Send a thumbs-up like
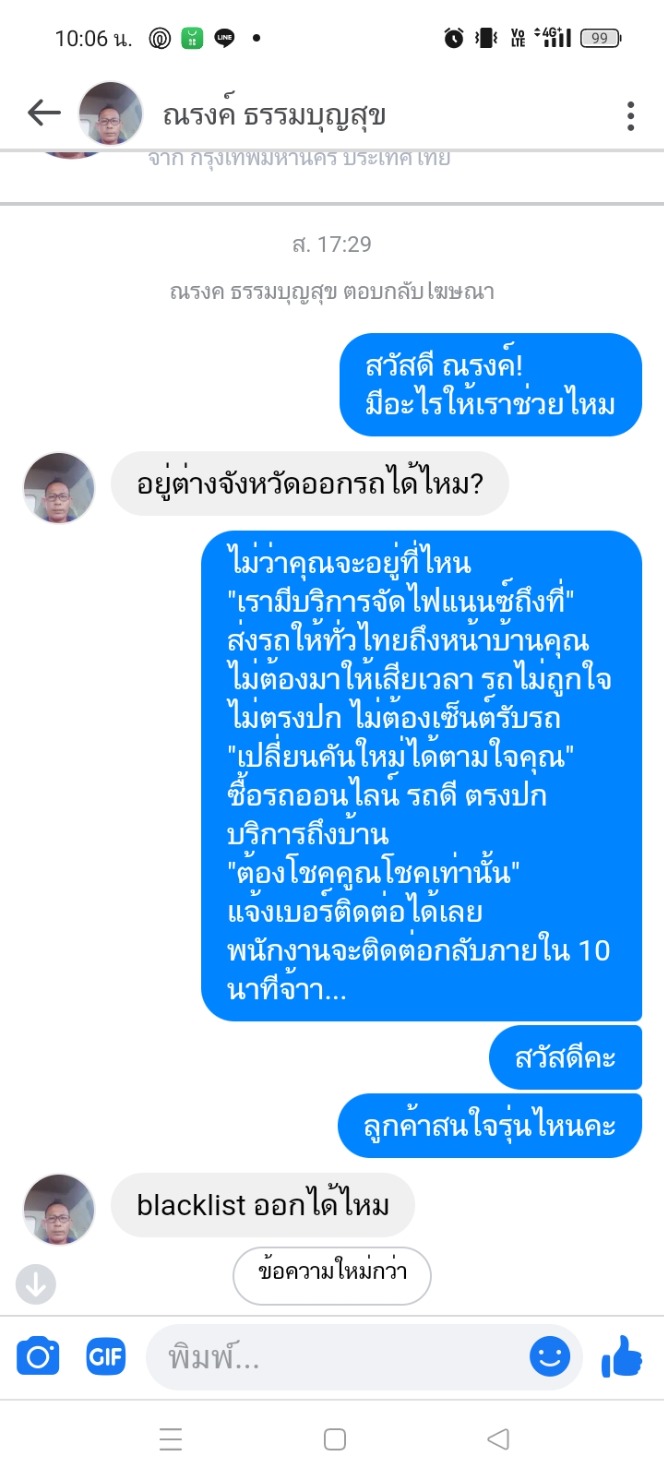 (622, 1357)
